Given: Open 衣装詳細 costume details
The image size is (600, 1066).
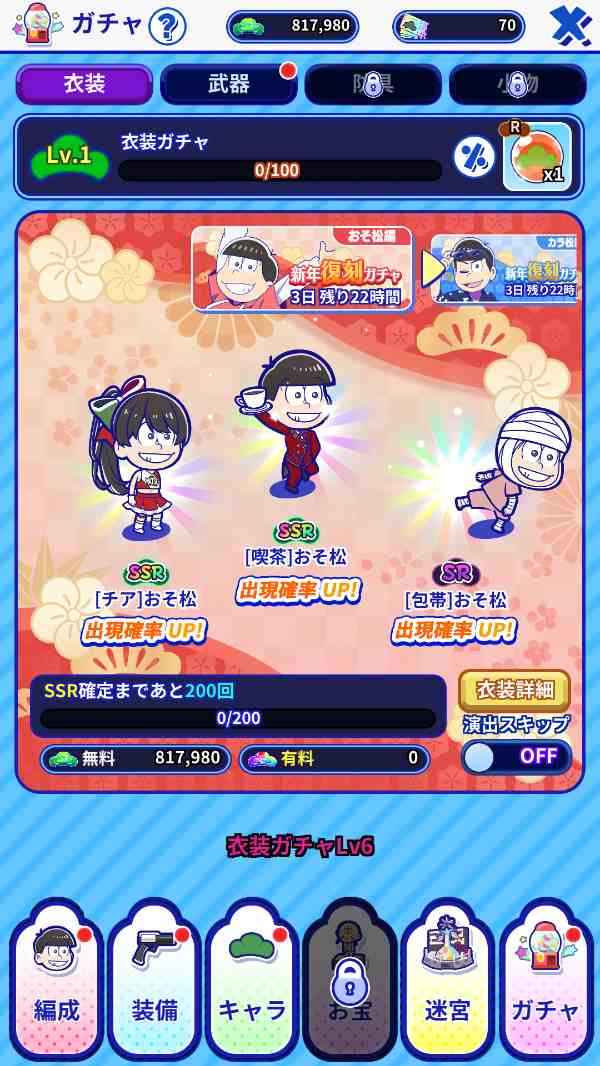Looking at the screenshot, I should [514, 690].
